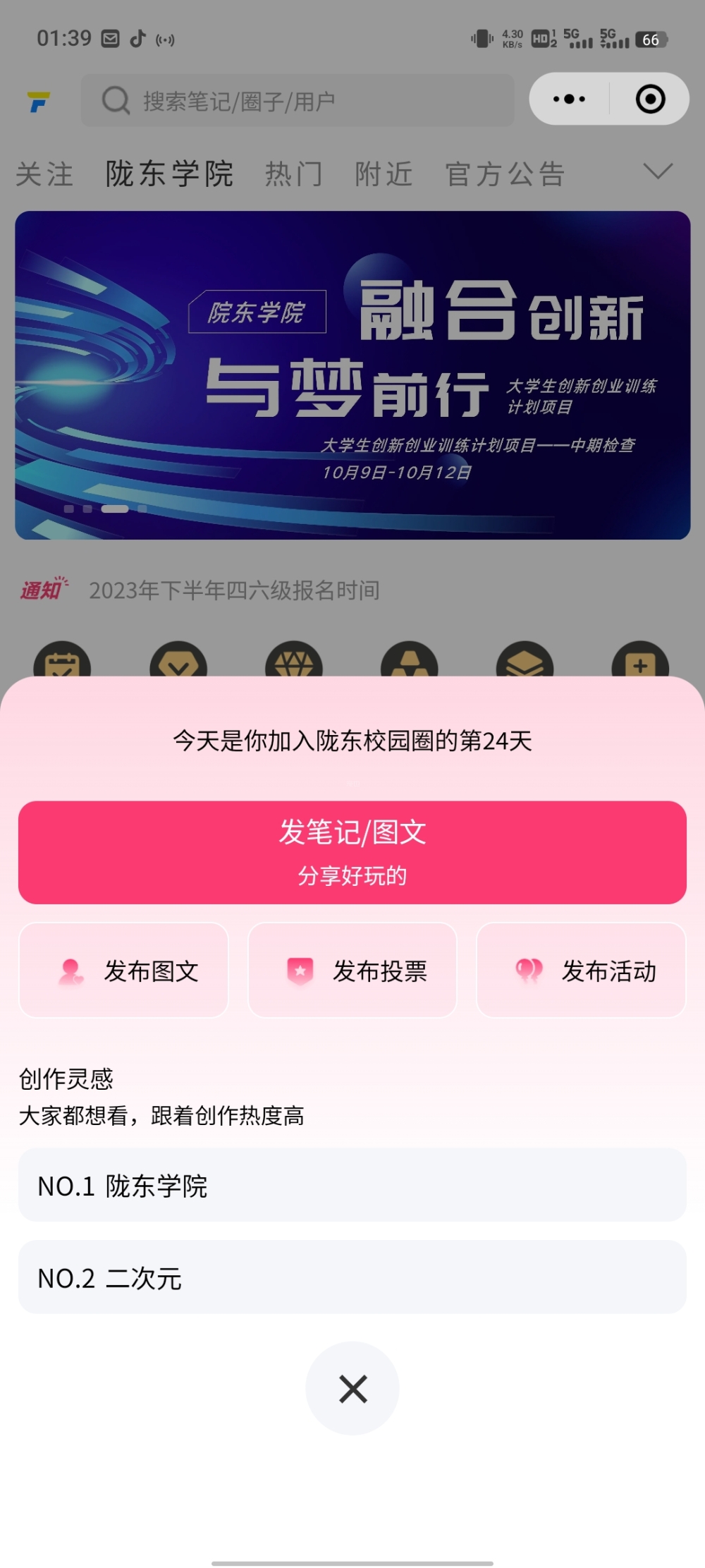Switch to the 热门 tab
Viewport: 705px width, 1568px height.
coord(294,174)
